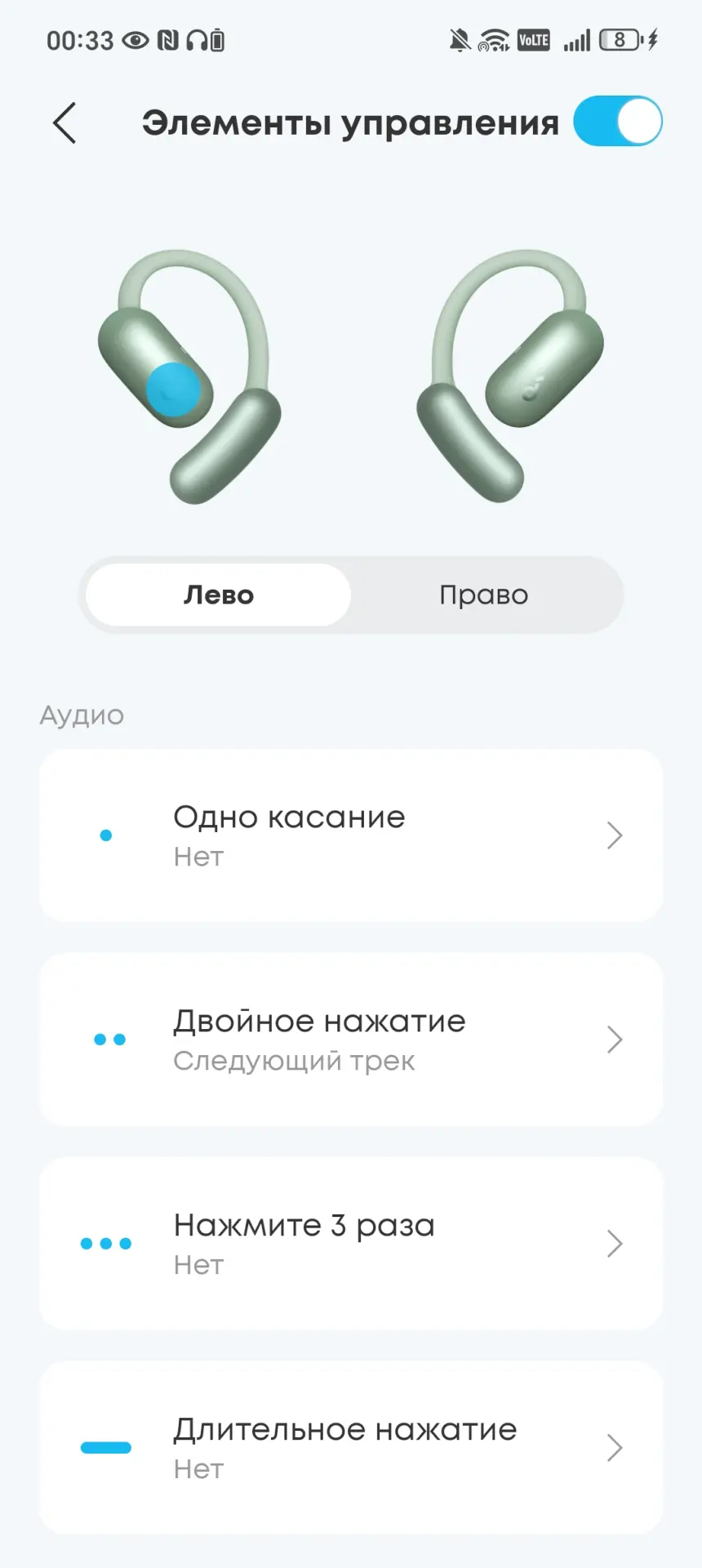Select the Лево tab

[x=217, y=595]
